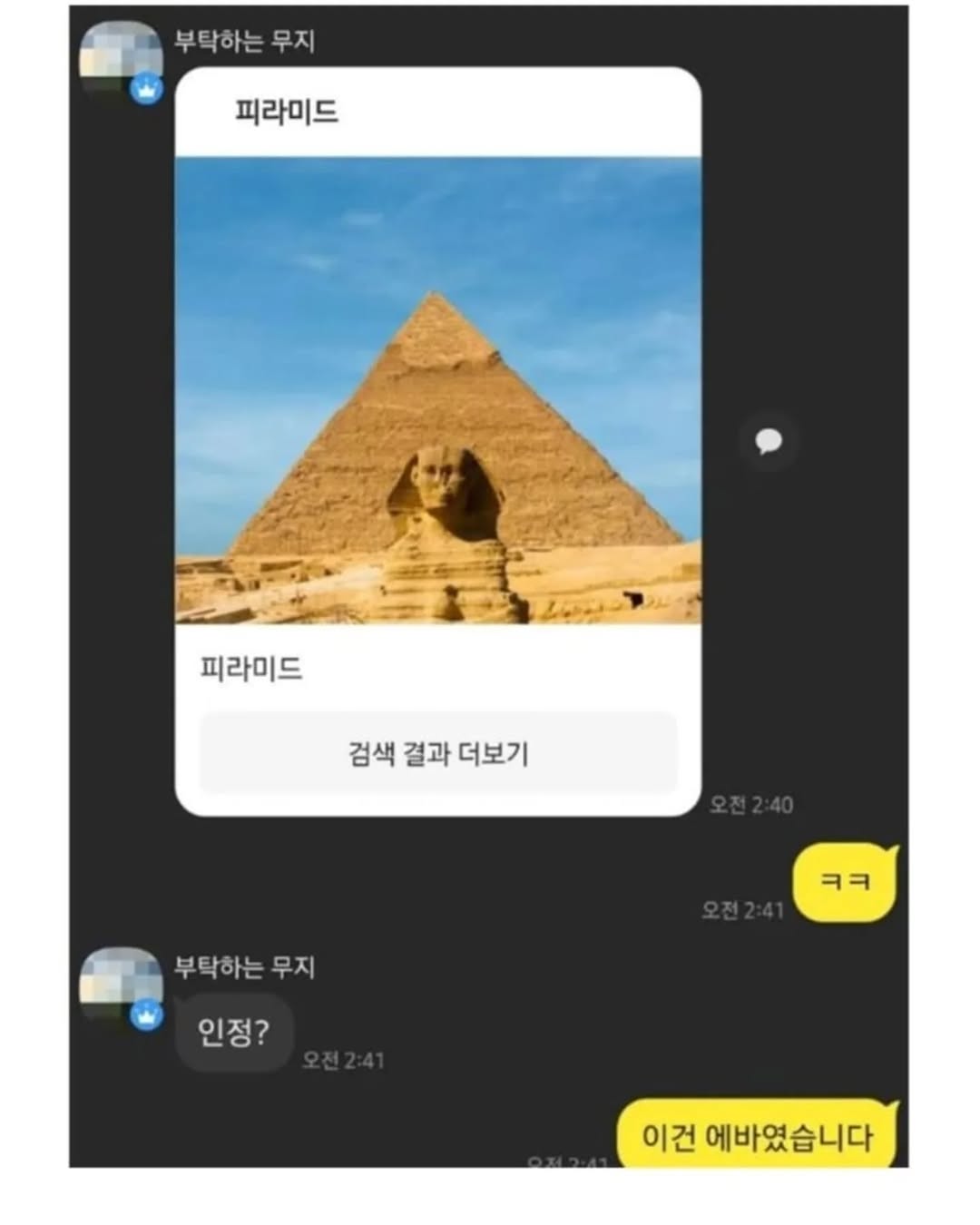
Task: Open the 피라미드 search result image
Action: (438, 390)
